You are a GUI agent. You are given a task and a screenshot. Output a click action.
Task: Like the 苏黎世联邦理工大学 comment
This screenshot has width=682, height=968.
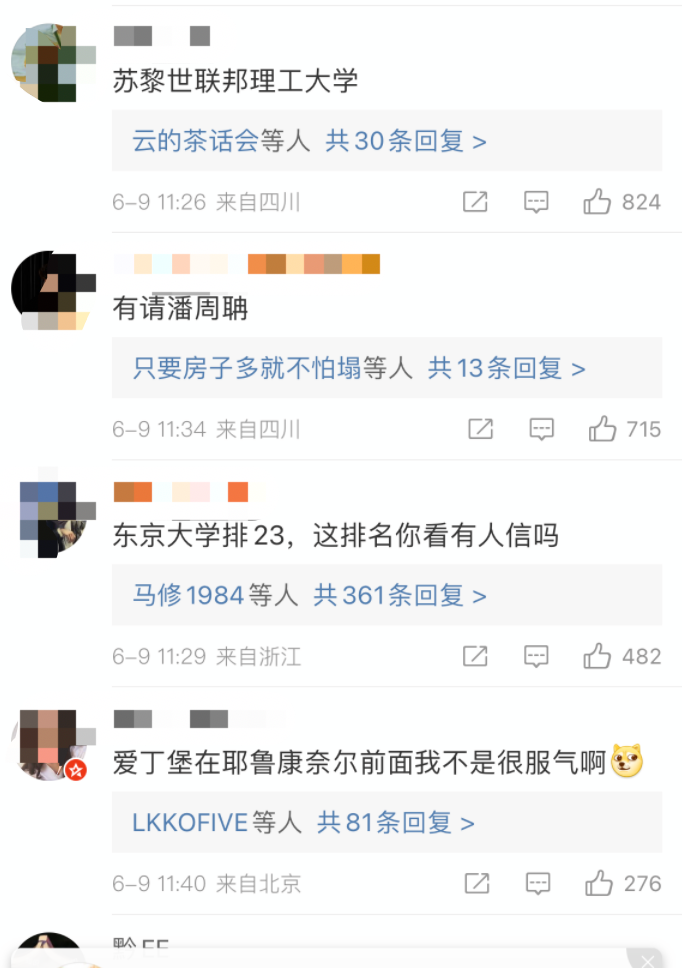(x=598, y=202)
